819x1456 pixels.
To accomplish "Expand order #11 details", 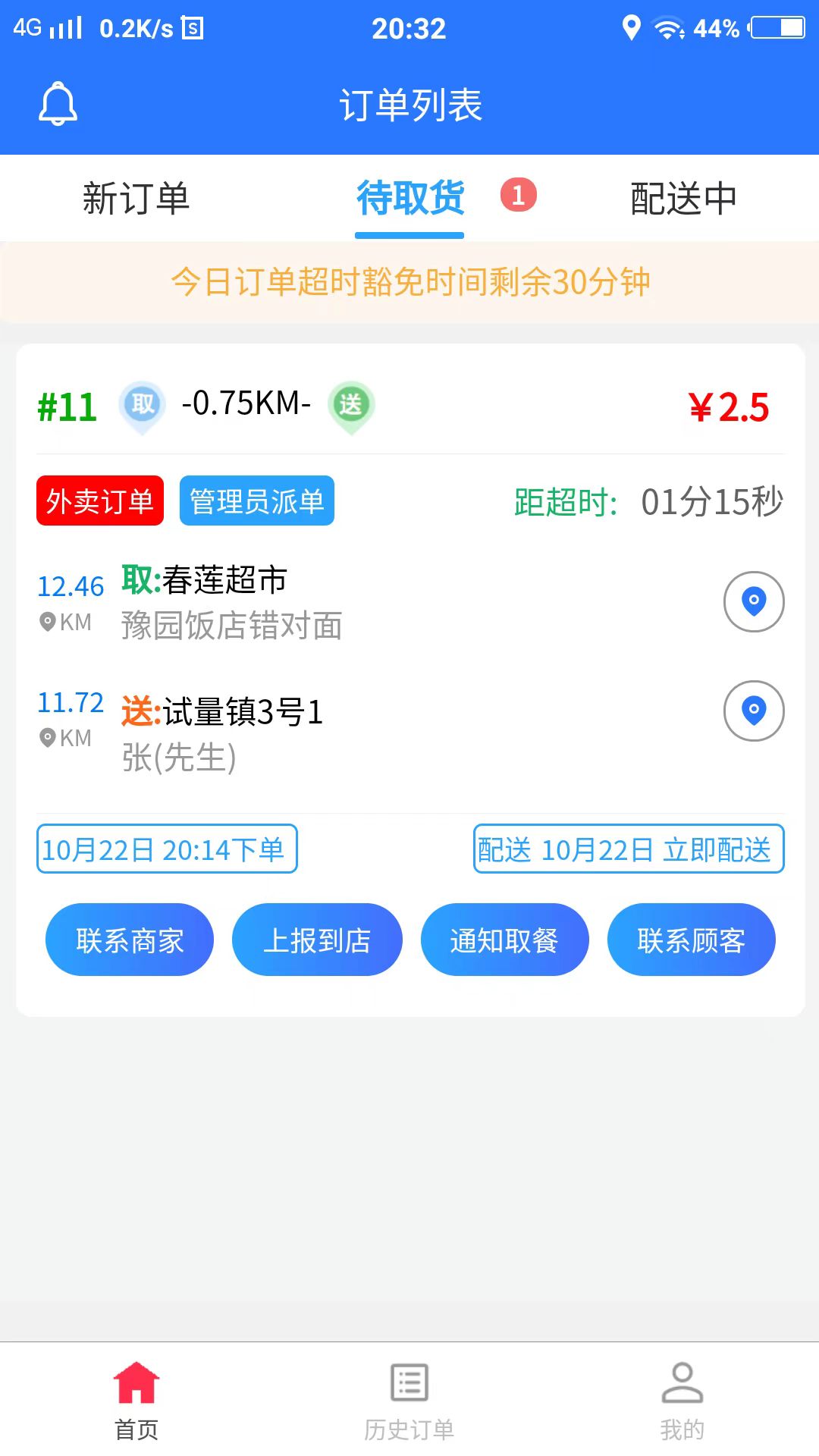I will 67,406.
